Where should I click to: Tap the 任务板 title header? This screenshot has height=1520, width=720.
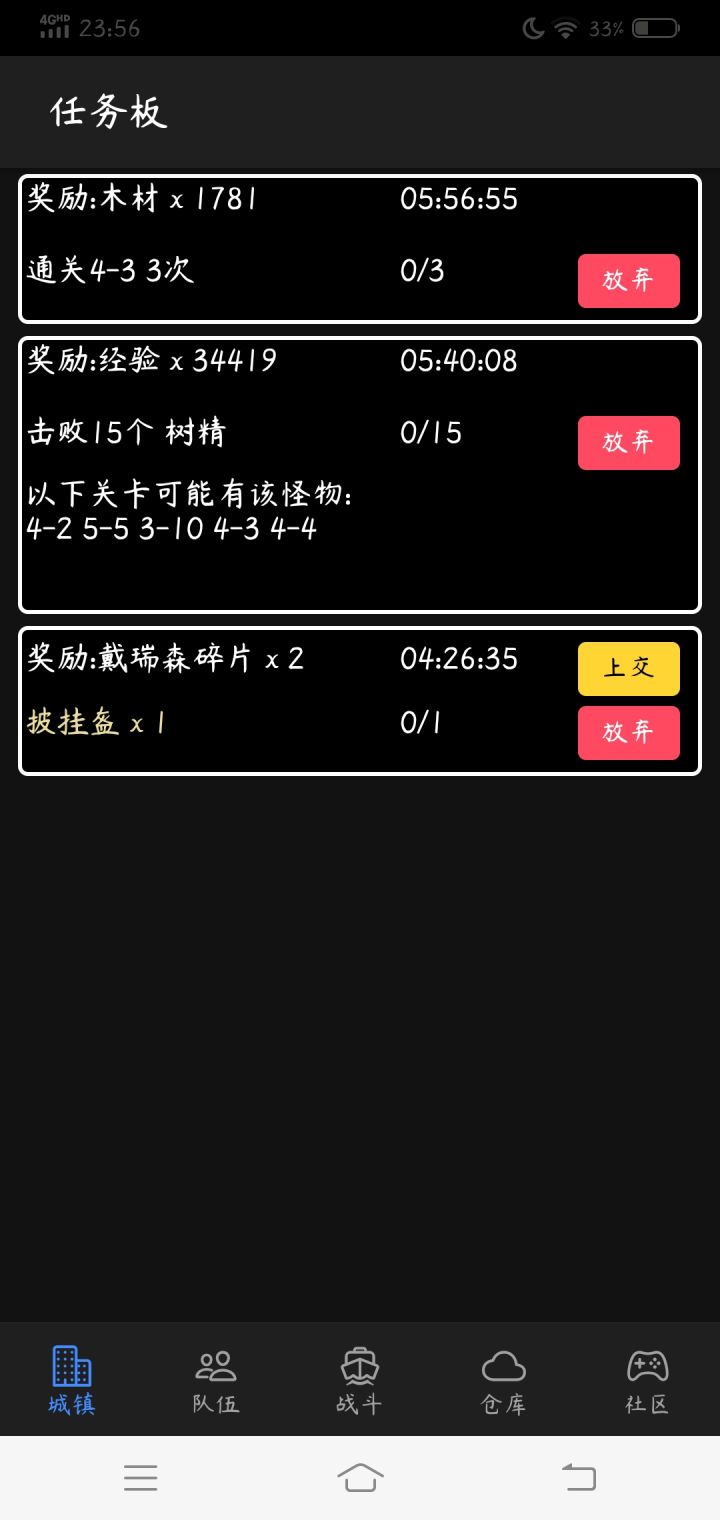pos(110,111)
